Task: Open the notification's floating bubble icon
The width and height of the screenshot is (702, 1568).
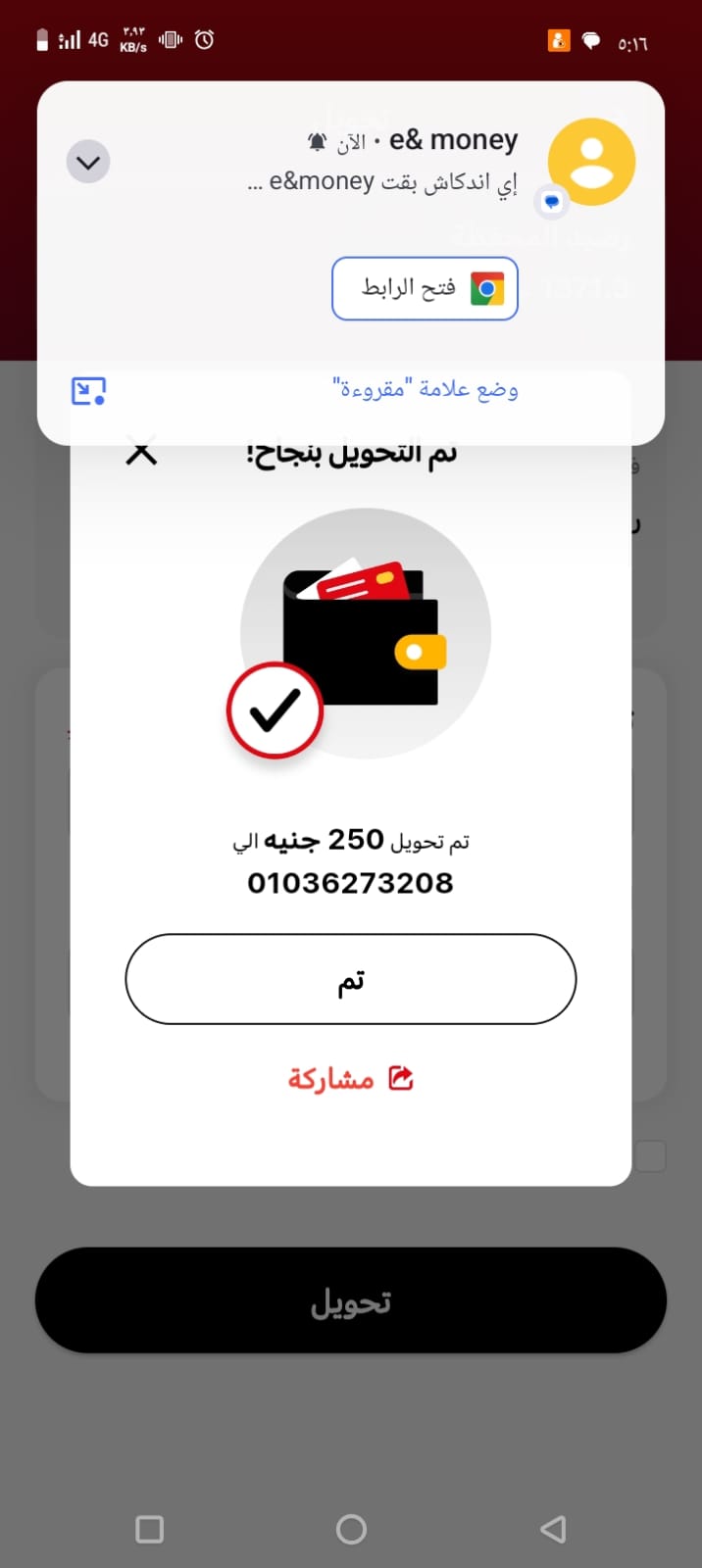Action: coord(88,391)
